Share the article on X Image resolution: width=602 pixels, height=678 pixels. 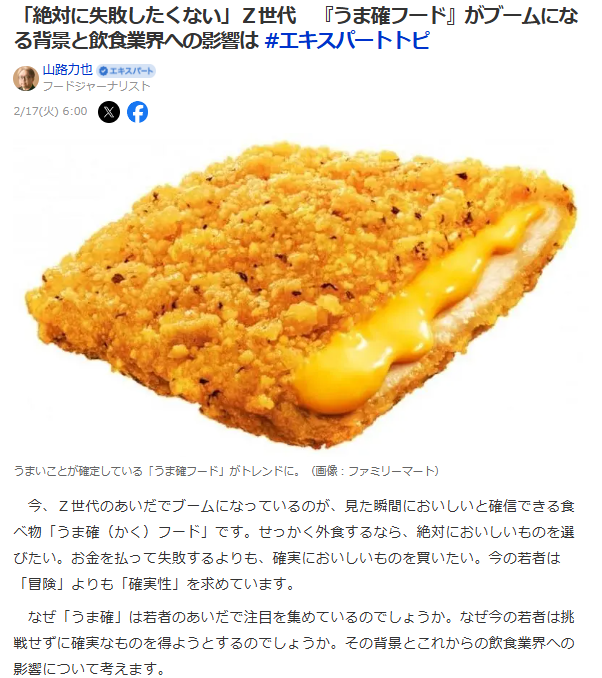pos(109,111)
